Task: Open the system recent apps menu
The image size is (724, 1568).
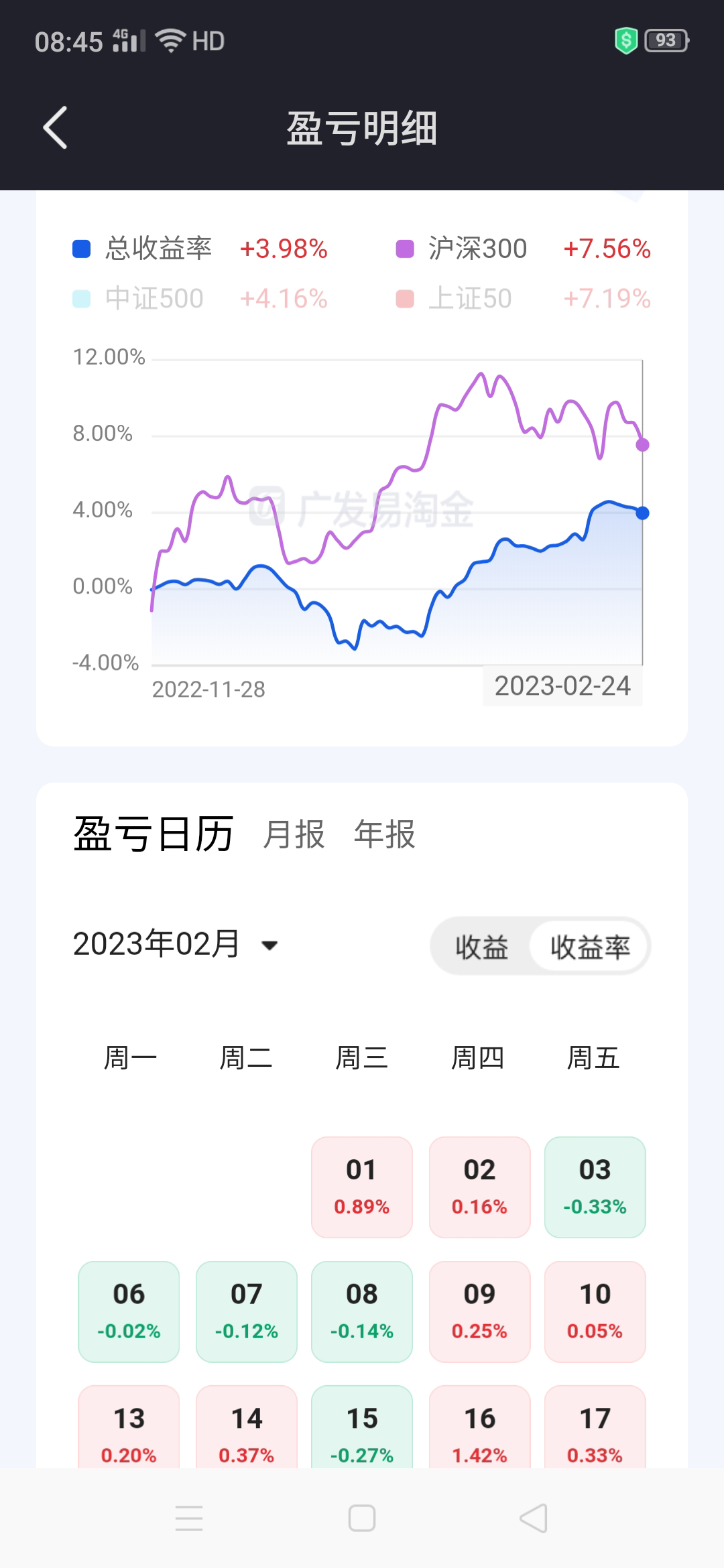Action: click(x=189, y=1518)
